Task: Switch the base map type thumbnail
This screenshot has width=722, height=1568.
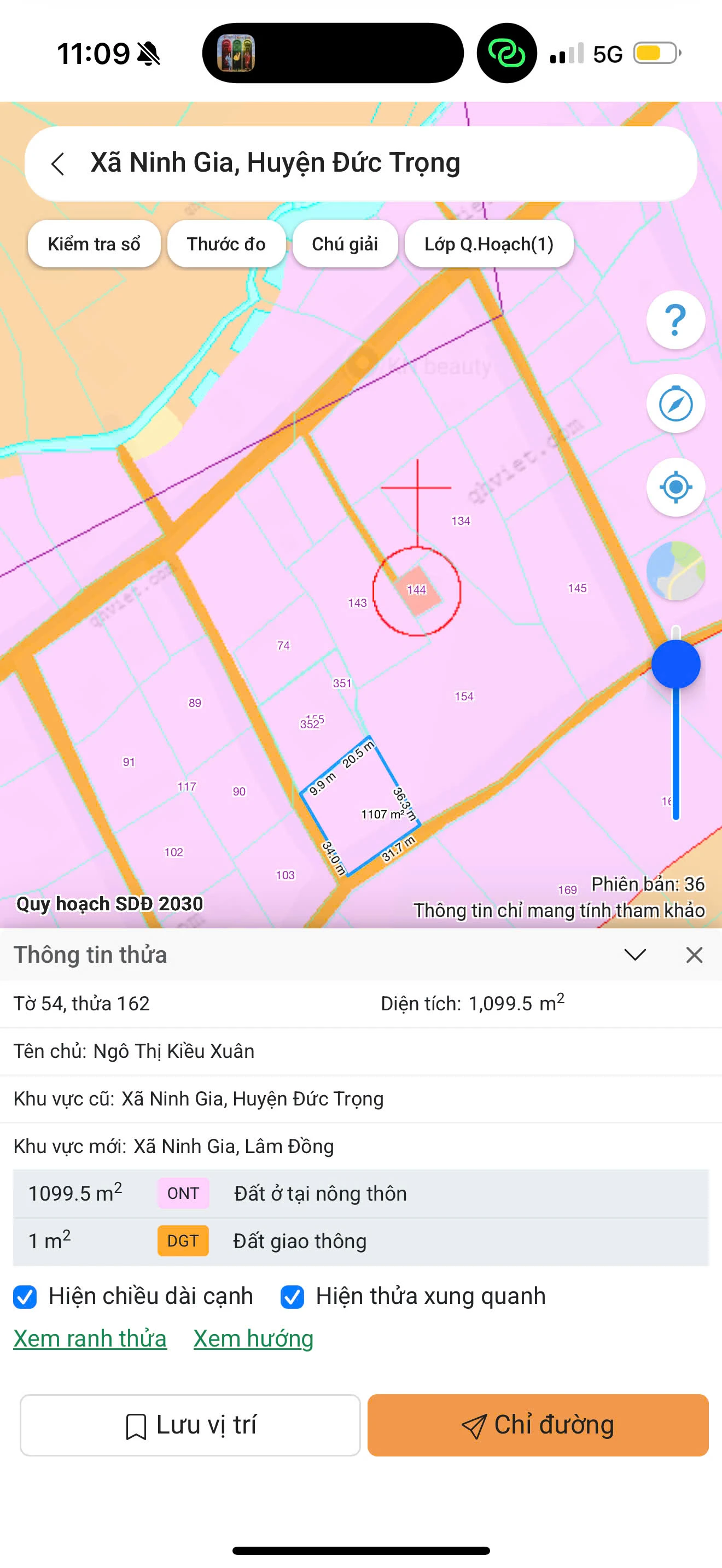Action: 676,570
